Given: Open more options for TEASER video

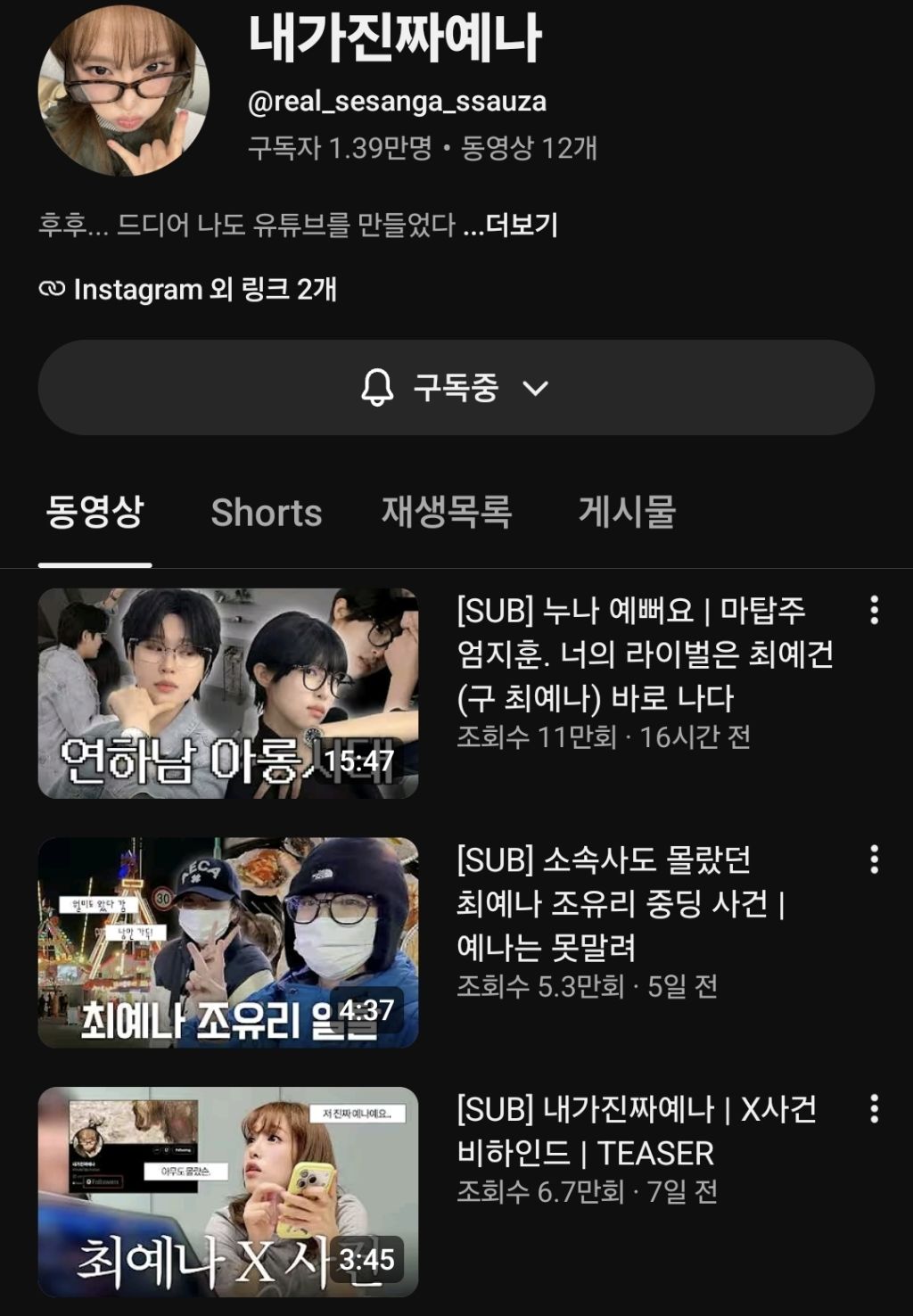Looking at the screenshot, I should (875, 1109).
